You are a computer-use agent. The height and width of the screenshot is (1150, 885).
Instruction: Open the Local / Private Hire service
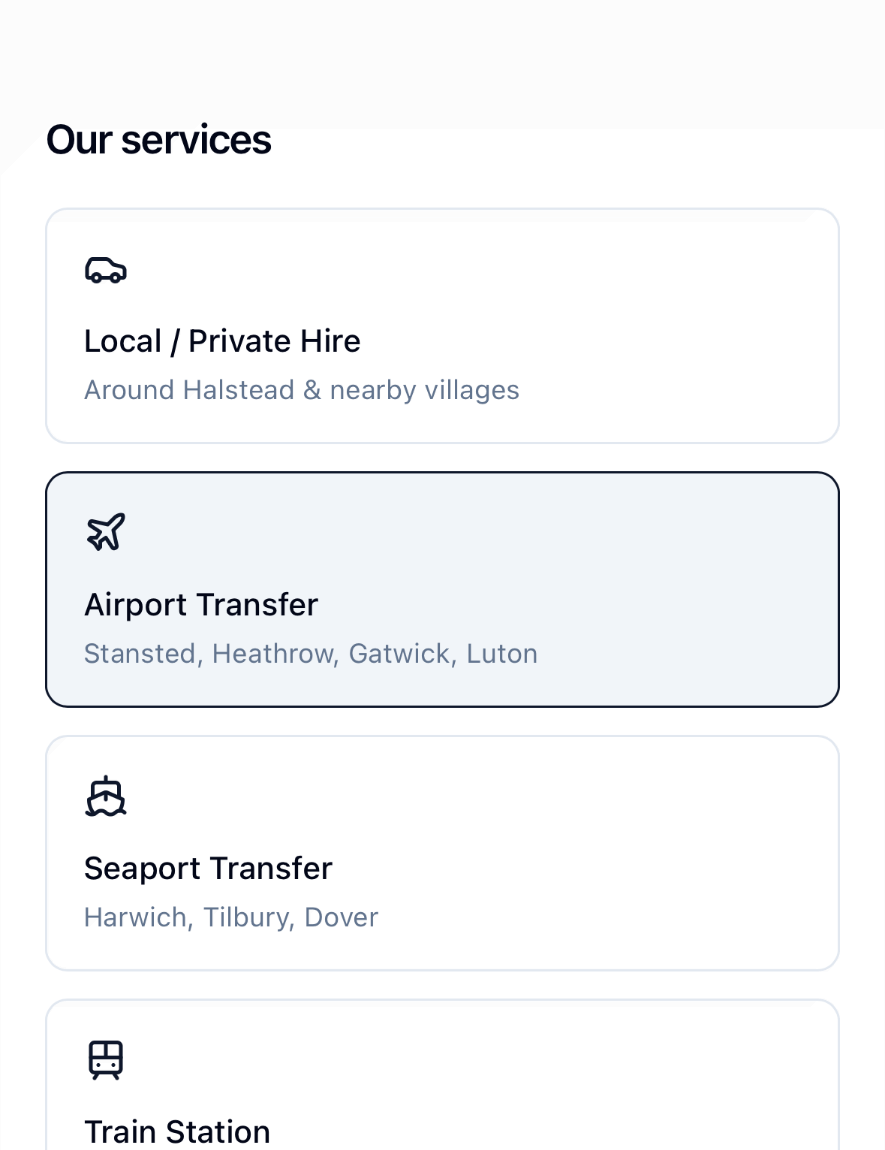442,325
